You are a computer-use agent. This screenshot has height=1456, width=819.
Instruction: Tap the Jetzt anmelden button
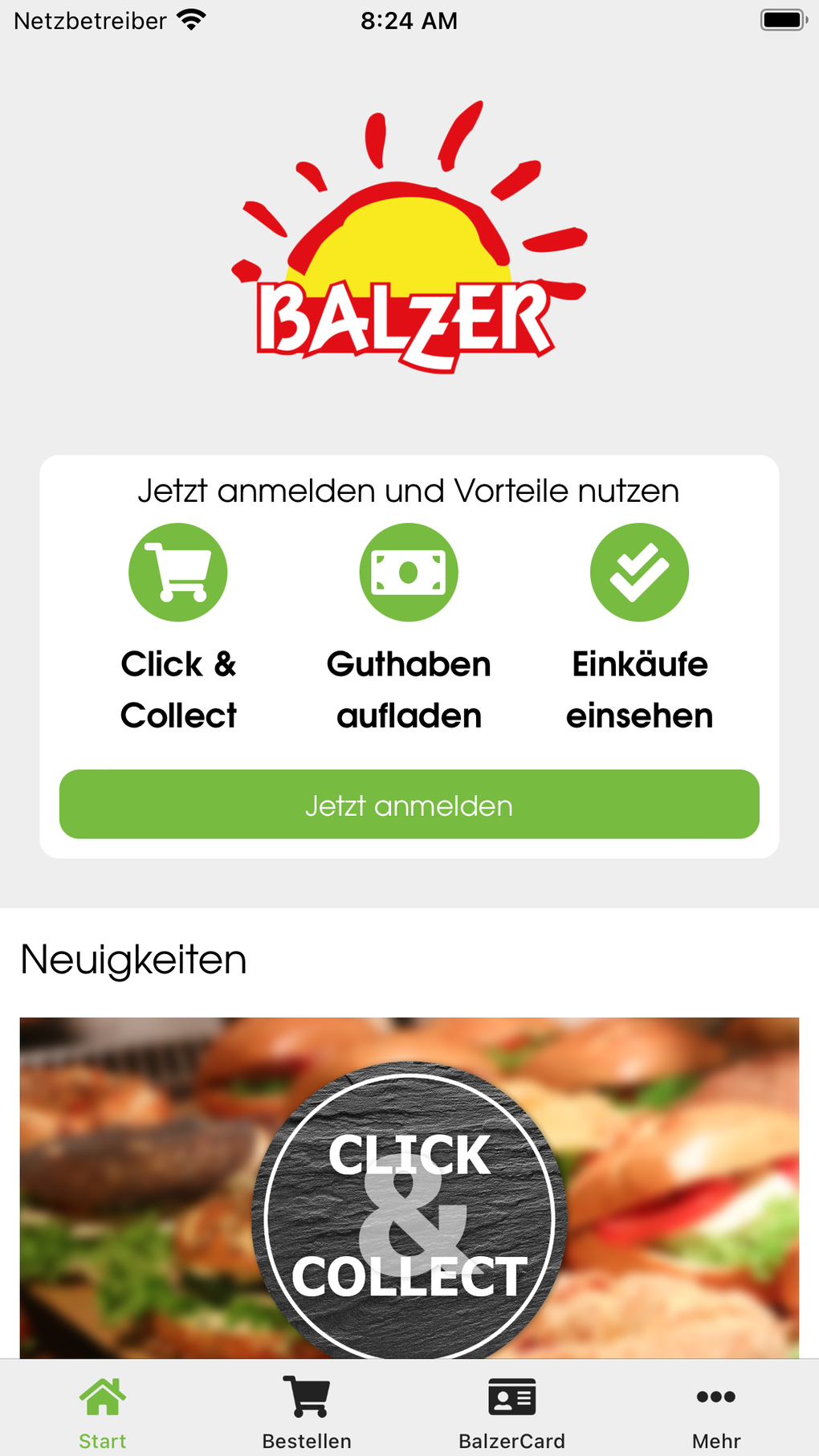(409, 805)
